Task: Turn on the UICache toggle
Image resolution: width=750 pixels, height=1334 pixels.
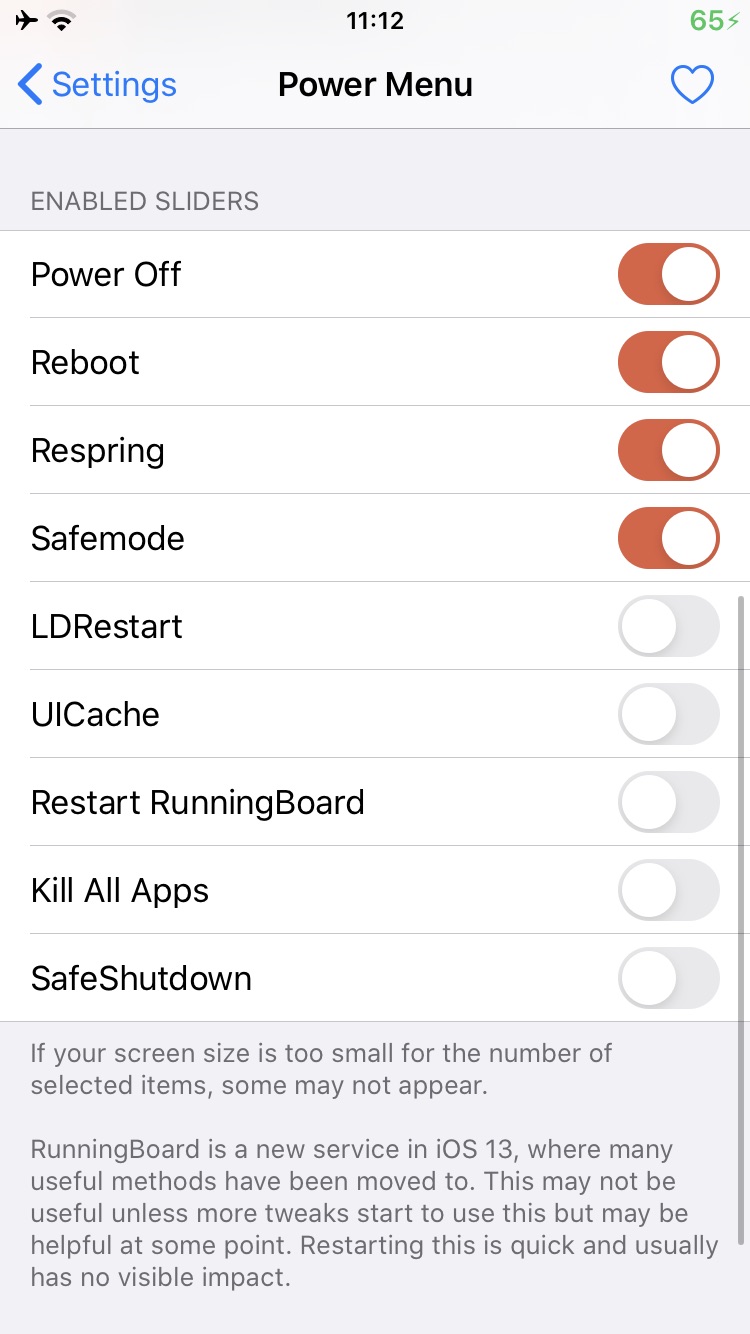Action: click(668, 714)
